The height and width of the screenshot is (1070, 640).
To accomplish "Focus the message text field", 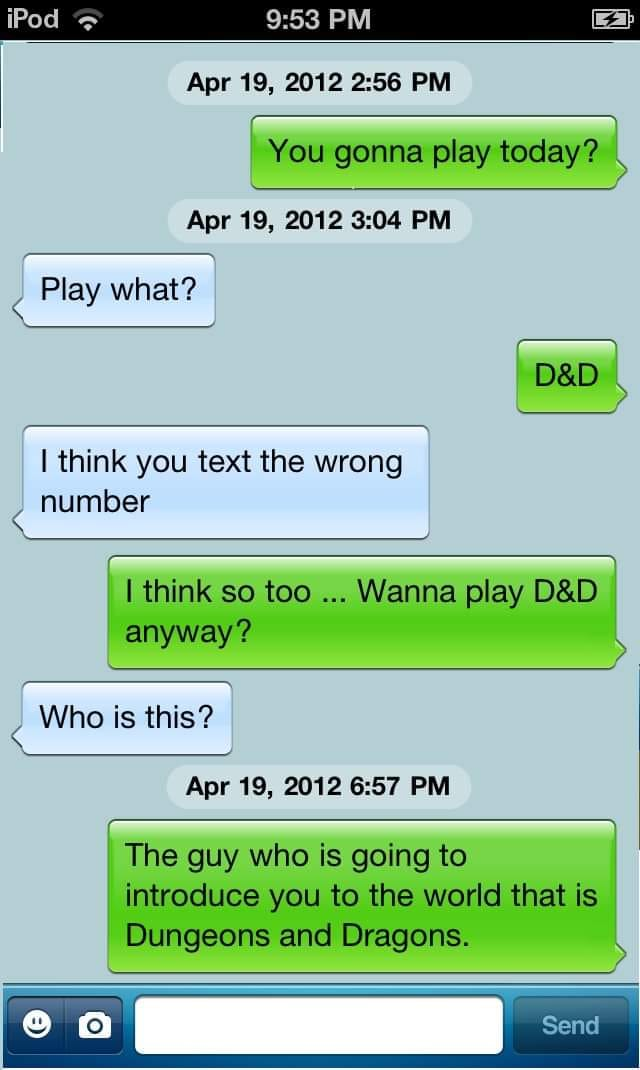I will [x=318, y=1024].
